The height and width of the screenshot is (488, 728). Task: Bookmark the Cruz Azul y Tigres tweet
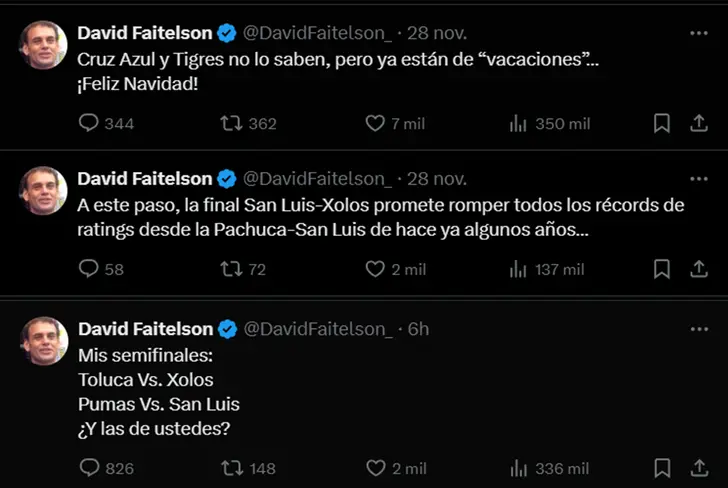pyautogui.click(x=661, y=123)
